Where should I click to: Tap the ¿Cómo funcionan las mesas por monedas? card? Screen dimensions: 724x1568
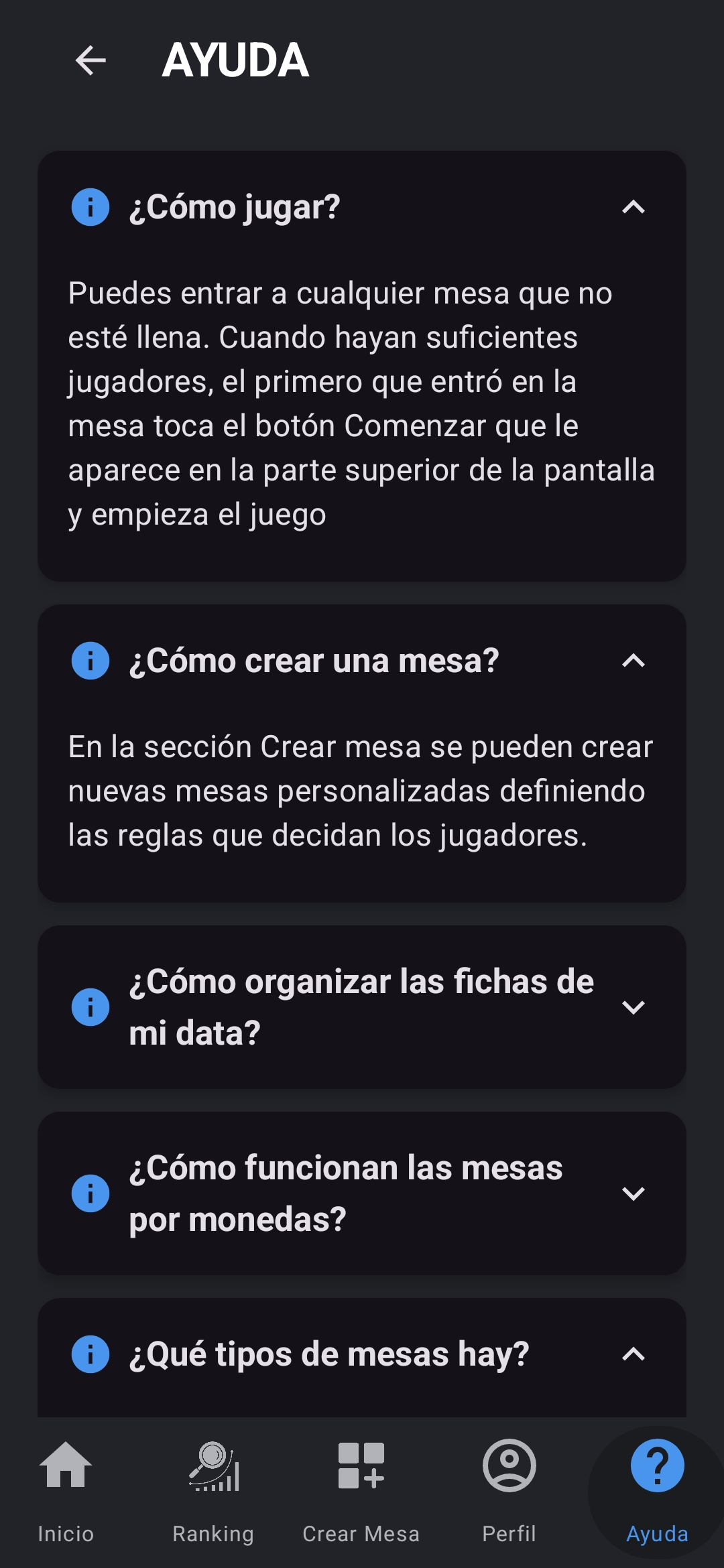(362, 1193)
